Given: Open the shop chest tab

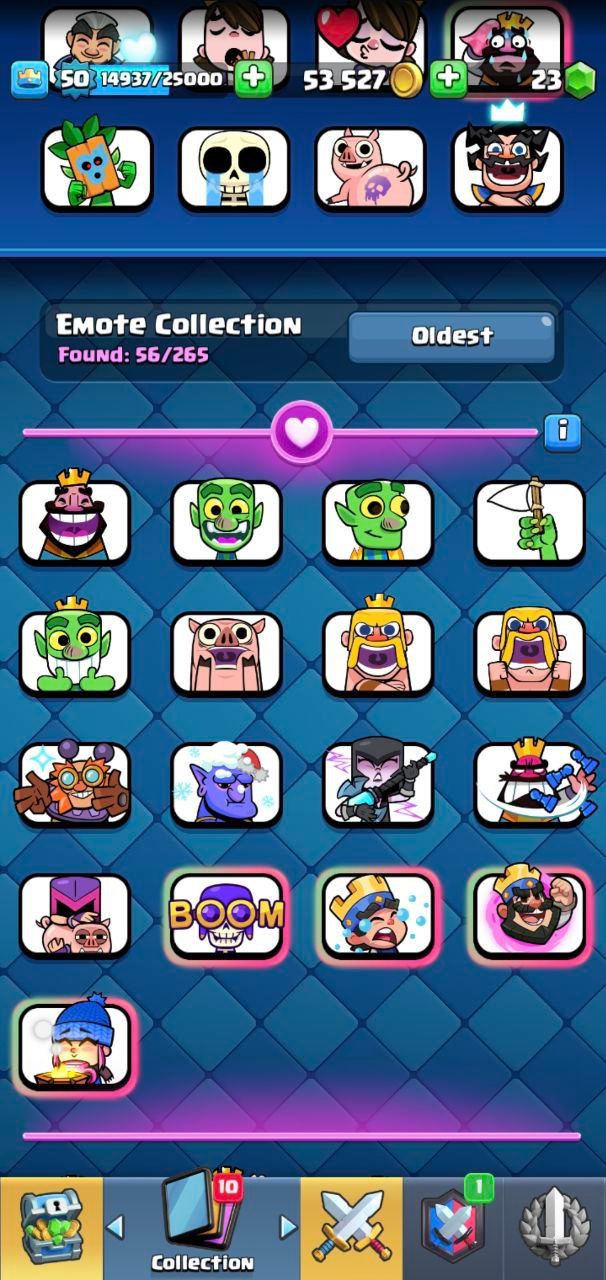Looking at the screenshot, I should [51, 1227].
